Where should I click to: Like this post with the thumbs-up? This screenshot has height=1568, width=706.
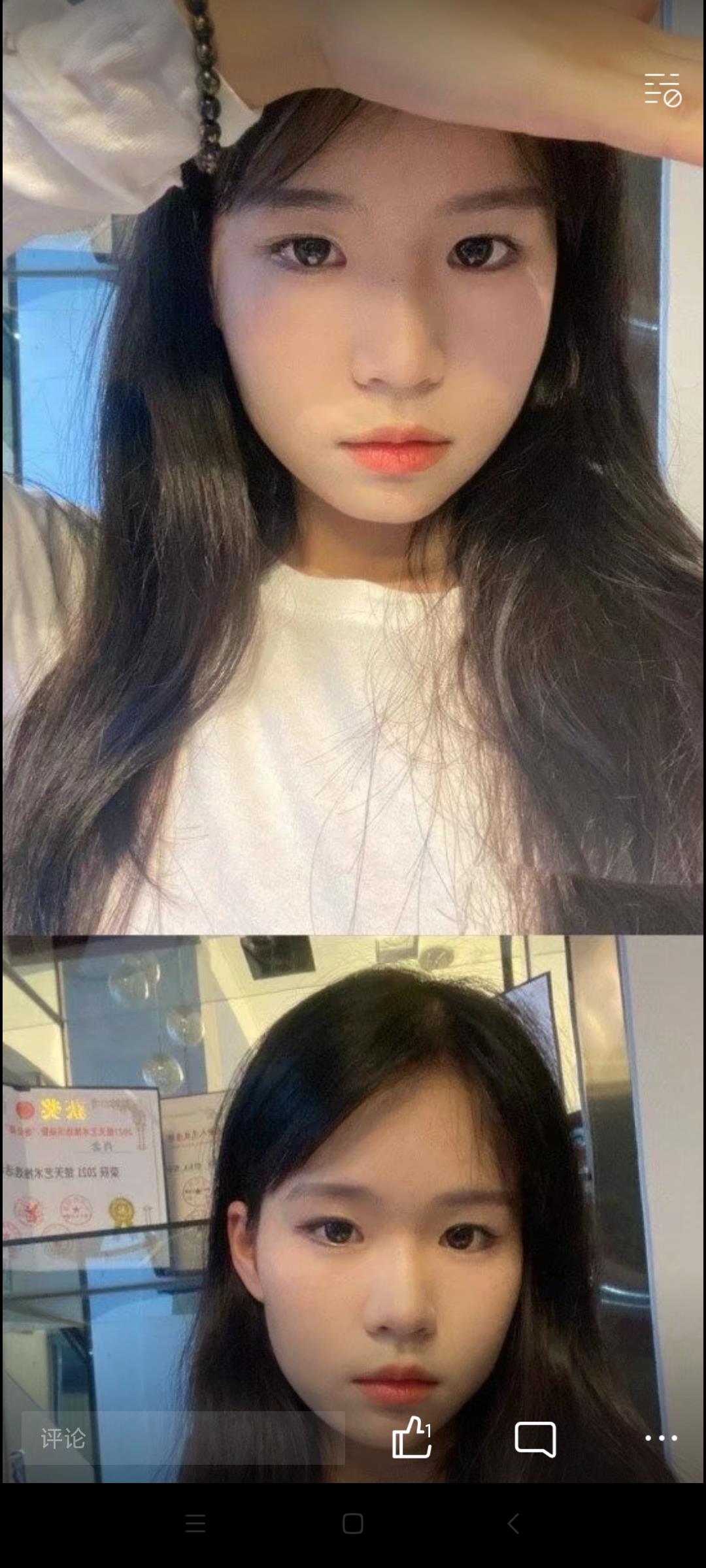tap(412, 1437)
